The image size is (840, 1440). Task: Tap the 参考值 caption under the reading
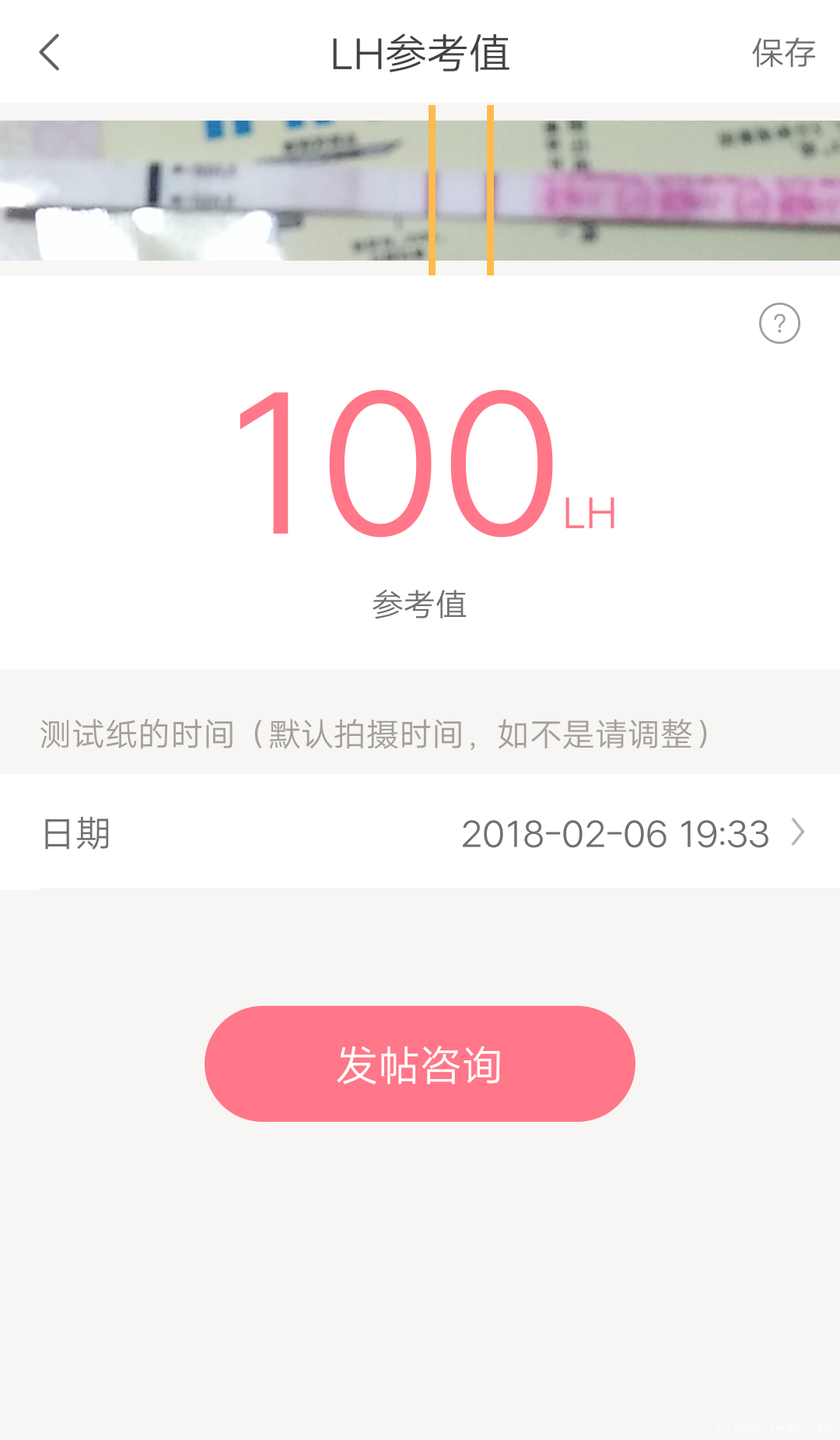(x=420, y=604)
